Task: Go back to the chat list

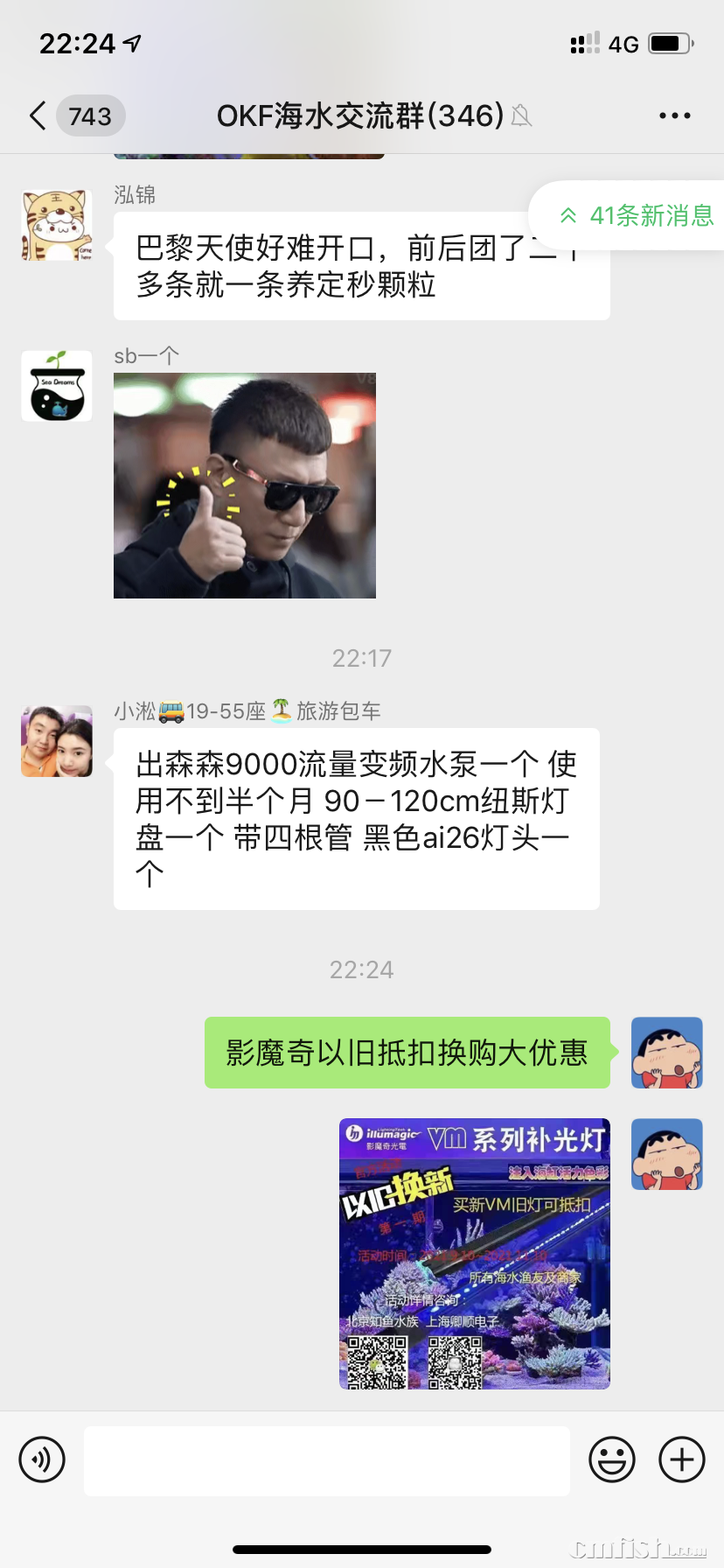Action: coord(38,115)
